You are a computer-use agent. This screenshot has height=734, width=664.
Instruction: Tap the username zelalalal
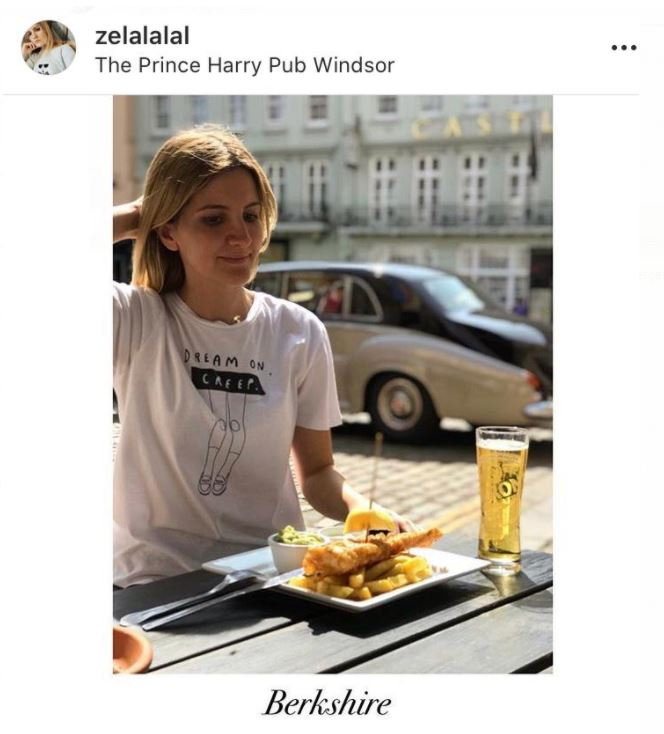(142, 36)
